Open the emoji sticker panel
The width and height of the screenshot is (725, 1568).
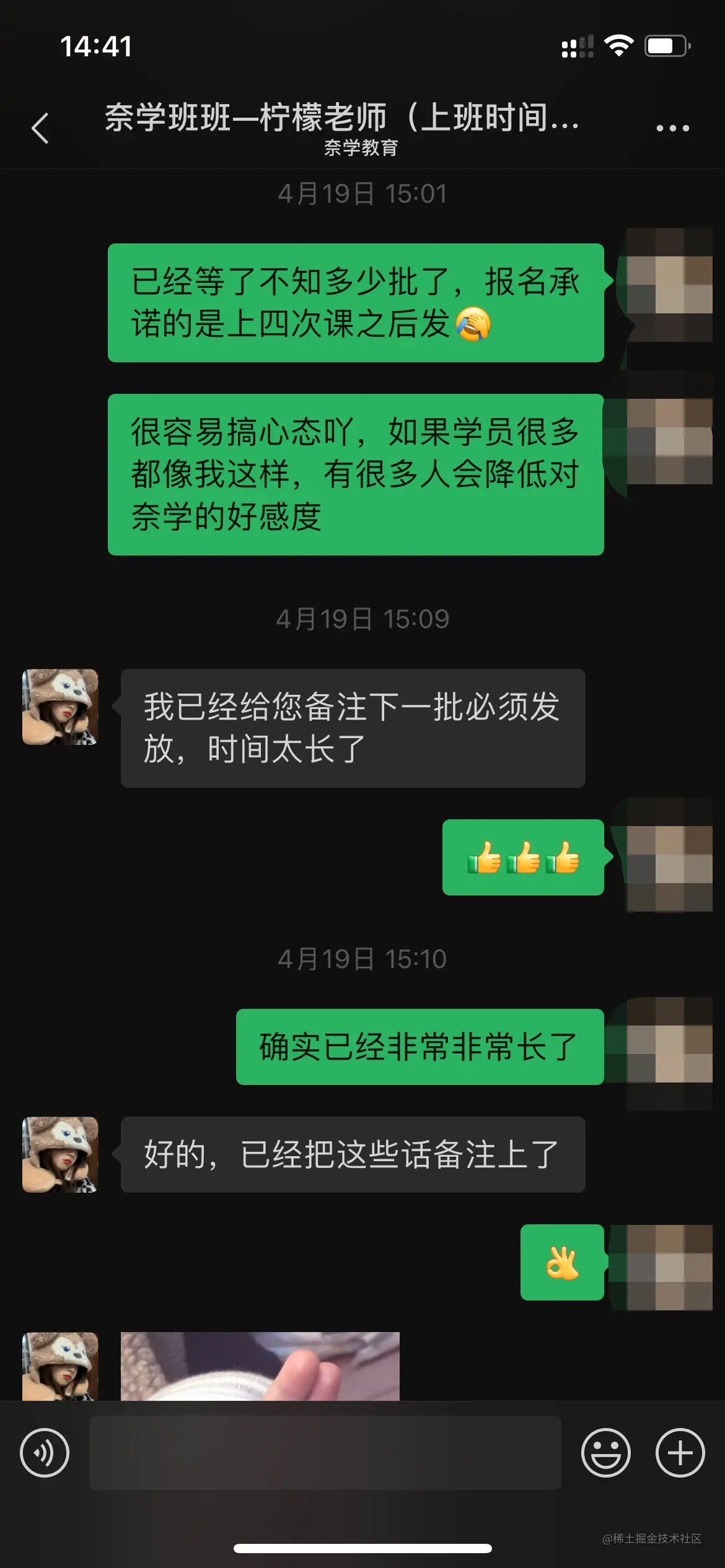[x=605, y=1453]
